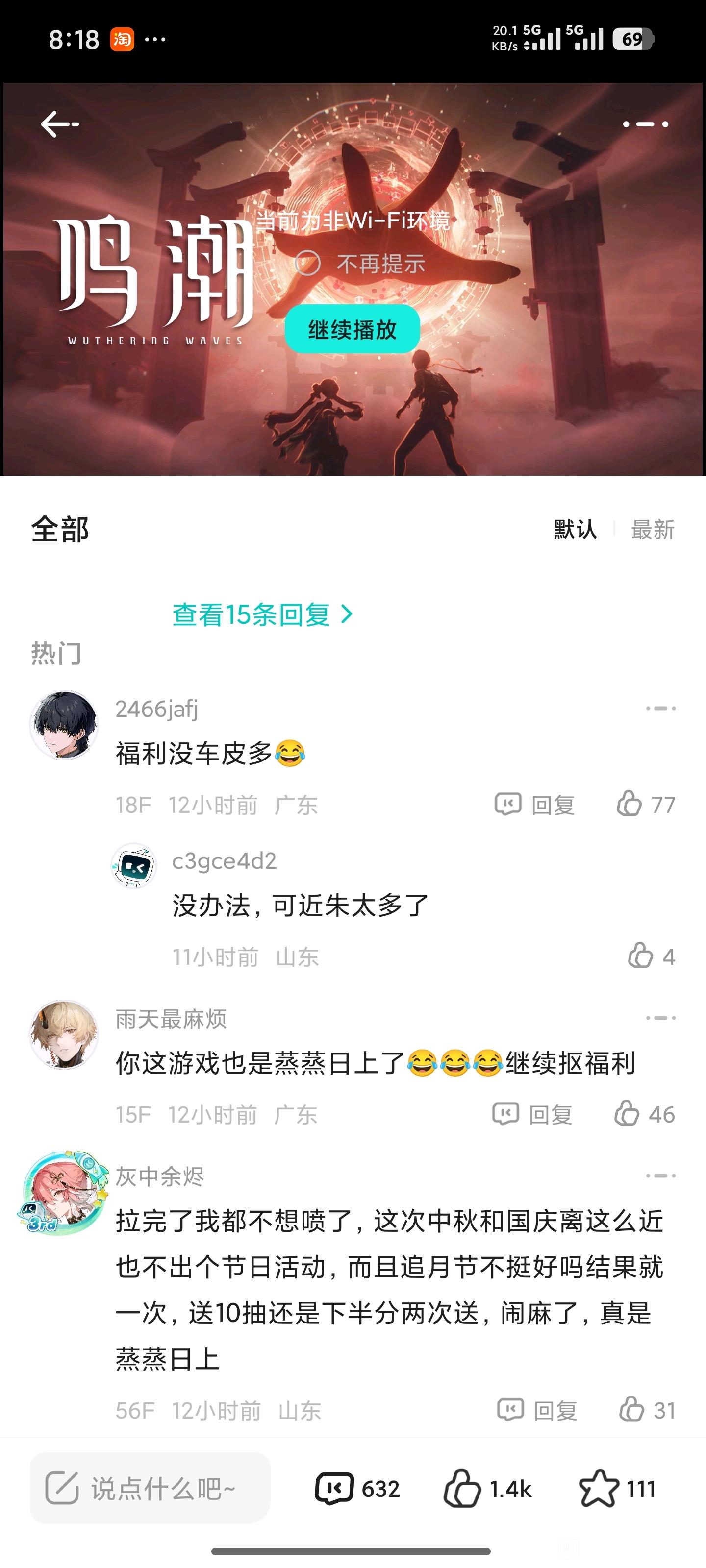This screenshot has width=706, height=1568.
Task: Switch comment sorting to 最新
Action: [653, 529]
